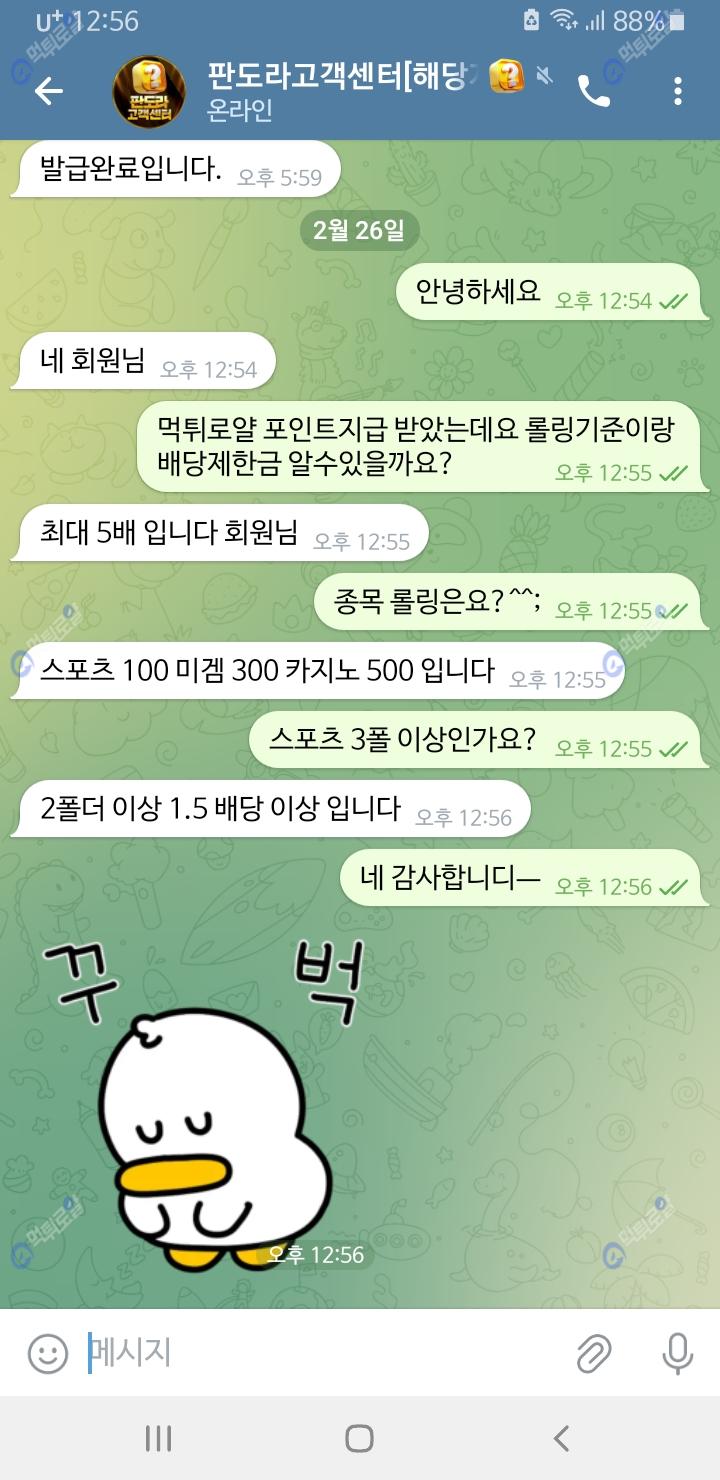
Task: Record a voice message
Action: click(678, 1354)
